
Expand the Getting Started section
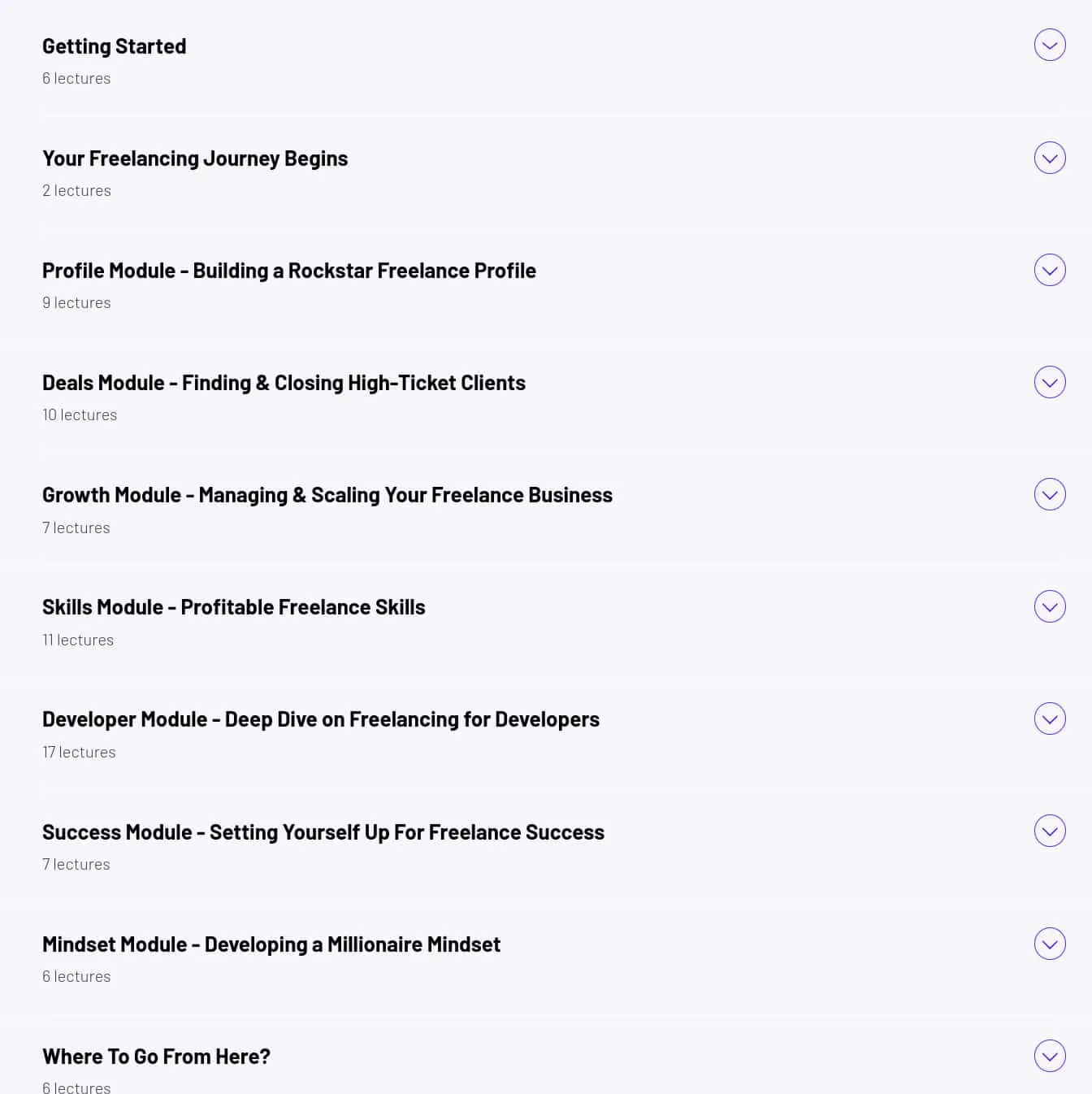[x=1050, y=46]
